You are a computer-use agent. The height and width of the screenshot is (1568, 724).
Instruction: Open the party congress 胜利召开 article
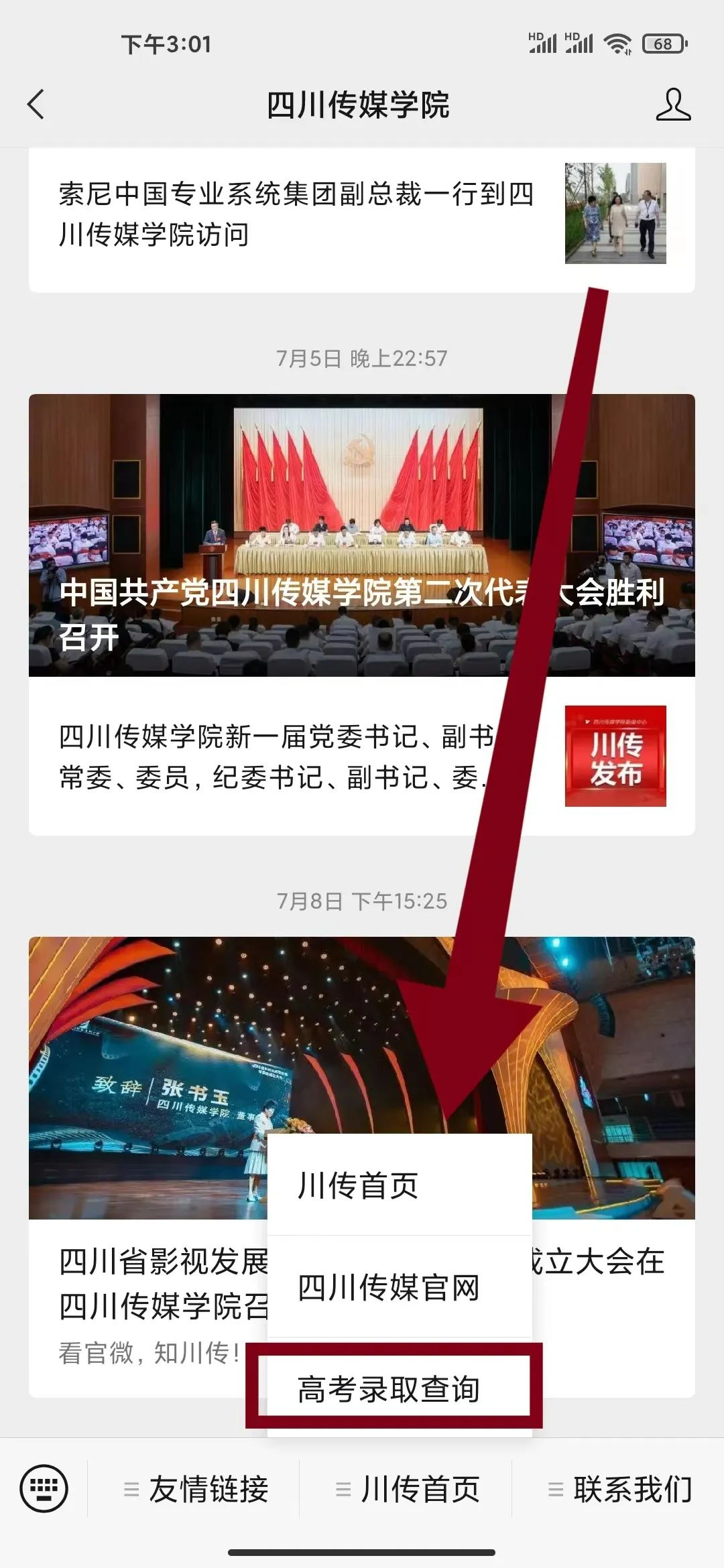[268, 536]
